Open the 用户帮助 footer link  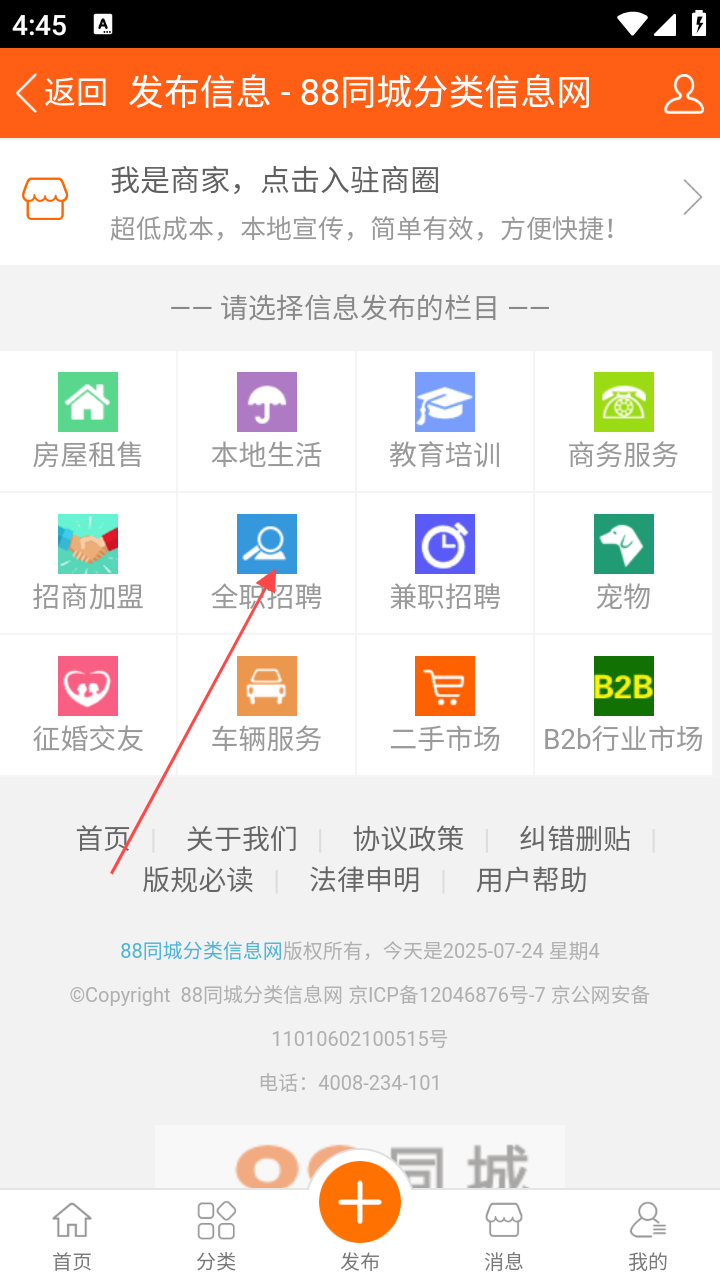pos(531,881)
